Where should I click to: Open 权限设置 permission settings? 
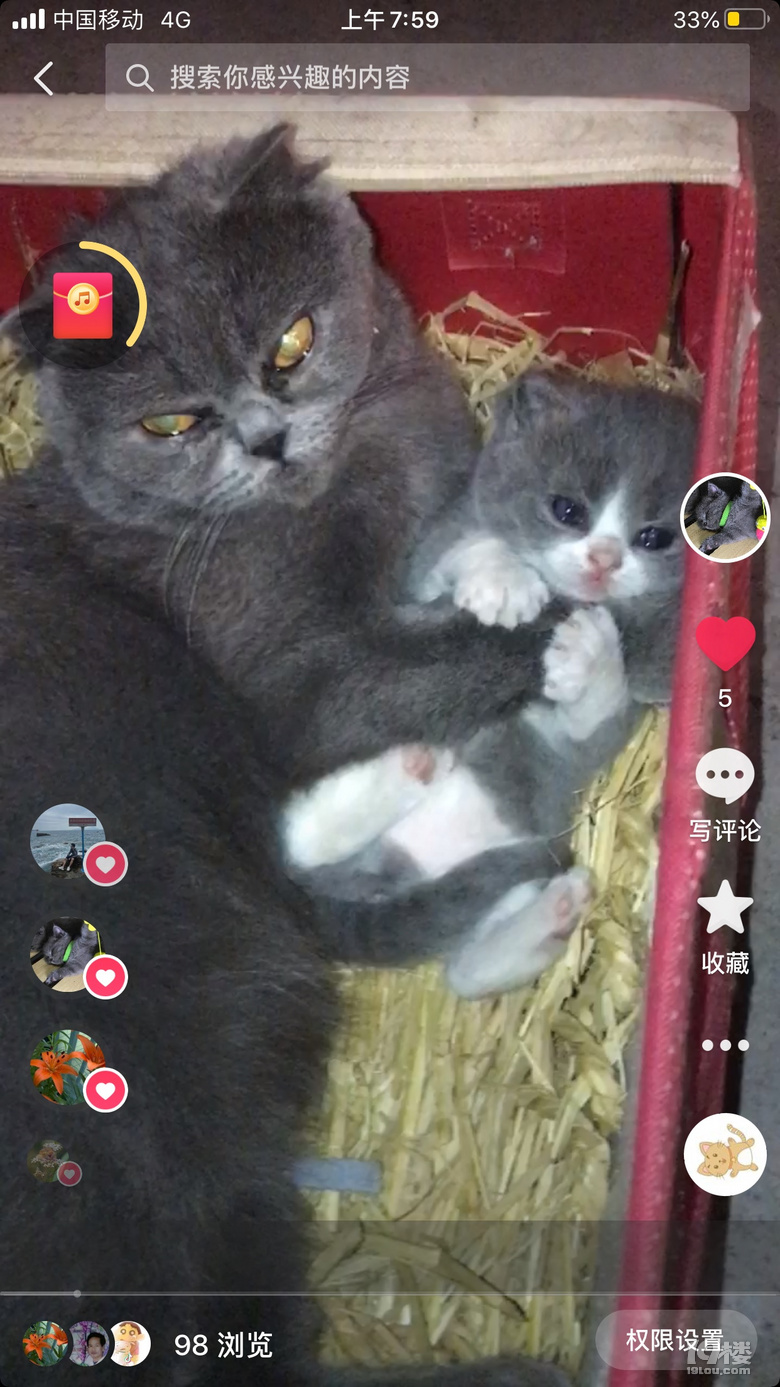pos(674,1340)
